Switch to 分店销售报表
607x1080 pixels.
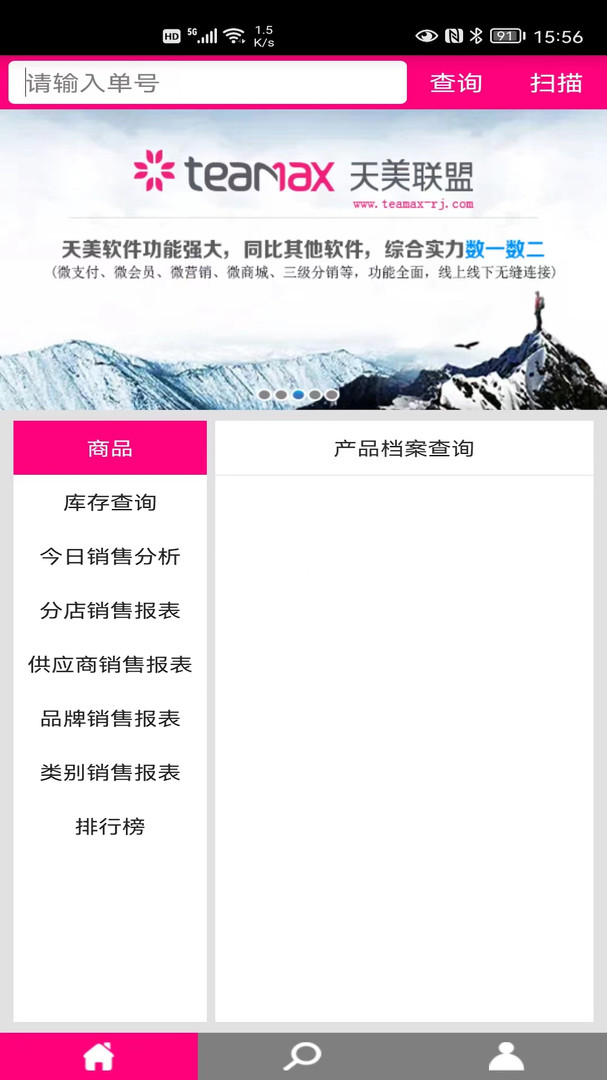click(110, 610)
